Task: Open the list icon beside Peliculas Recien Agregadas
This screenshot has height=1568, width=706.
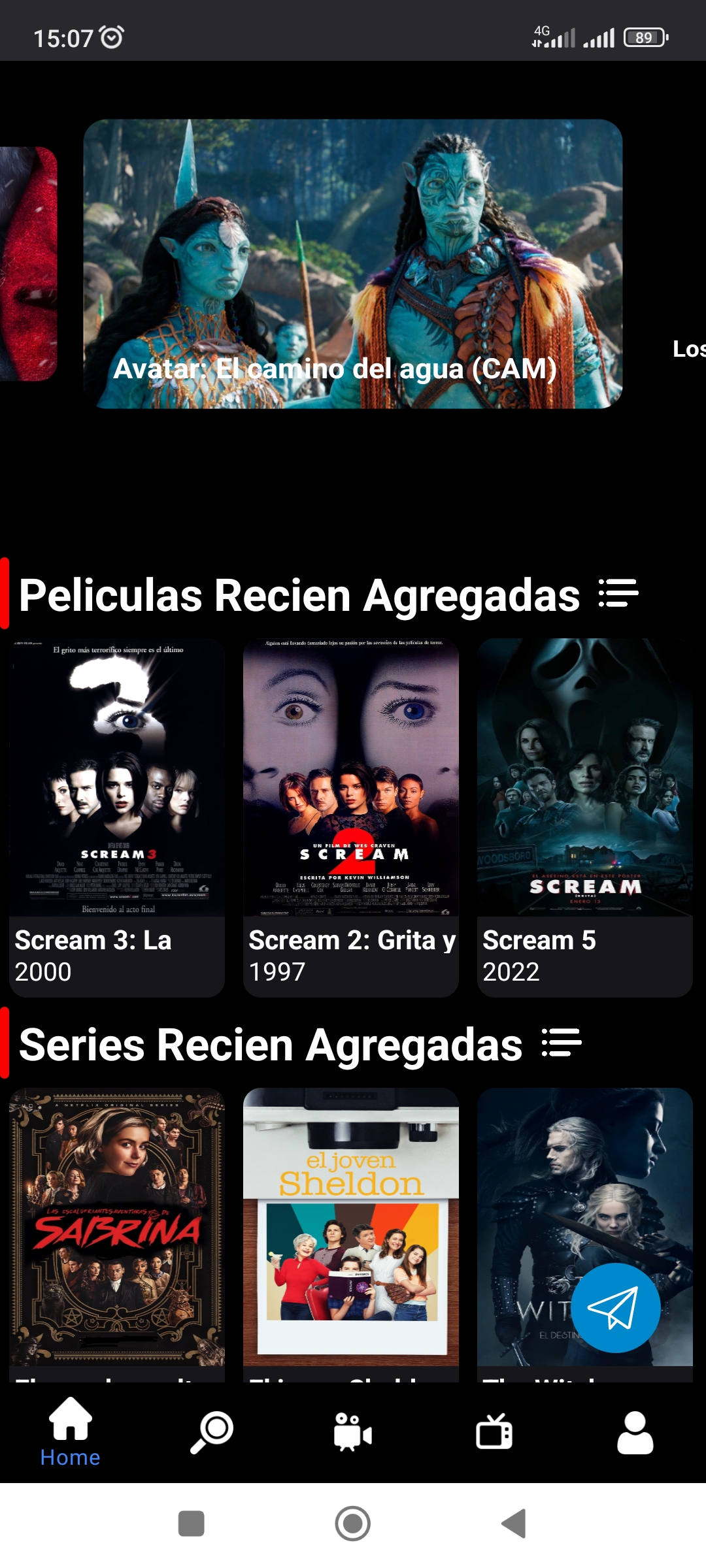Action: [618, 593]
